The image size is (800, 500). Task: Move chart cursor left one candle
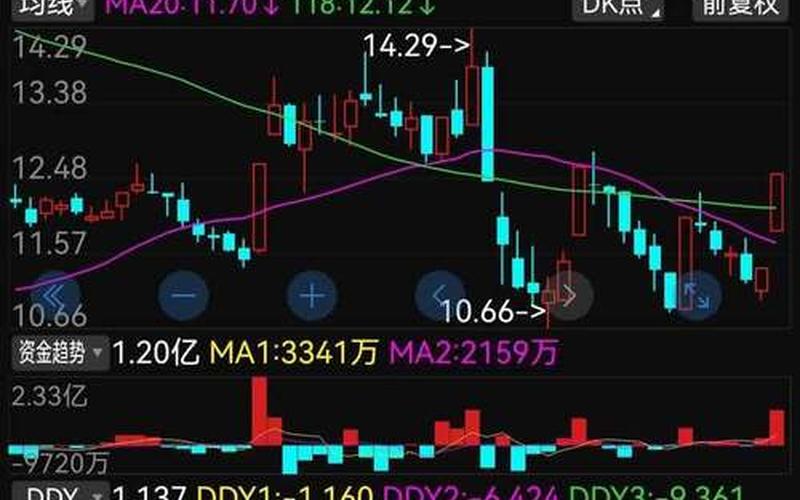(x=440, y=295)
